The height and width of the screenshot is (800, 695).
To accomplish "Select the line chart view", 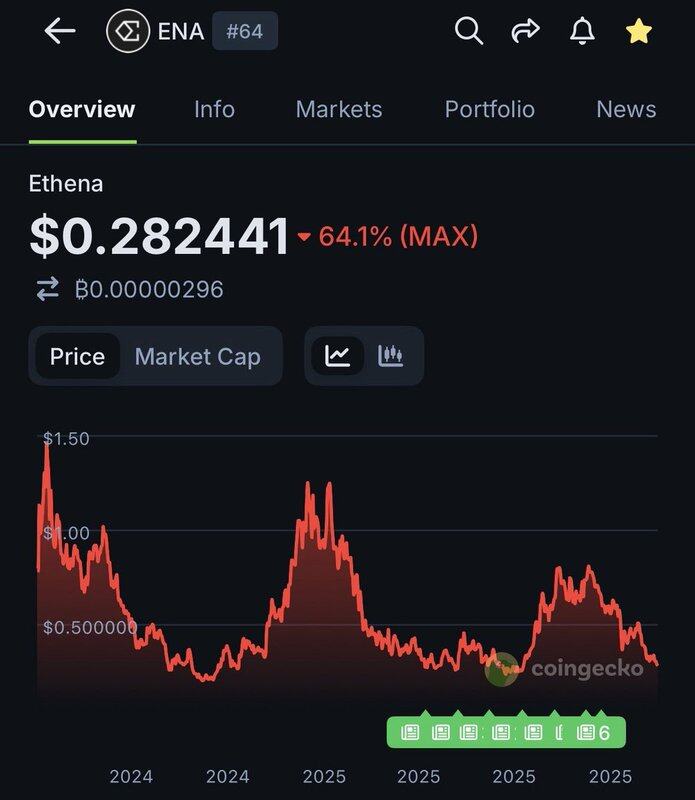I will pos(338,356).
